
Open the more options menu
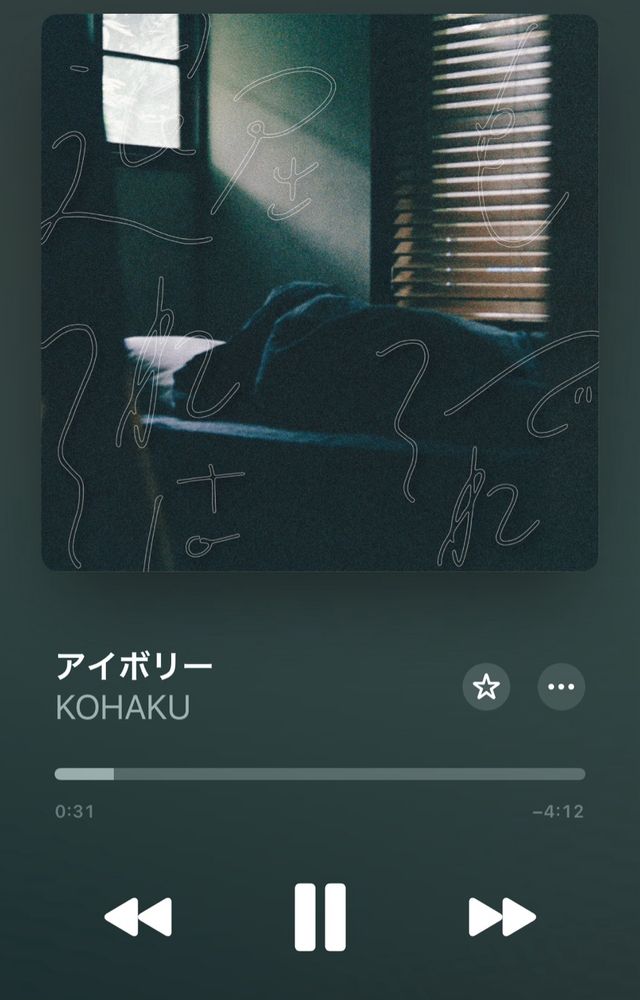[x=562, y=687]
